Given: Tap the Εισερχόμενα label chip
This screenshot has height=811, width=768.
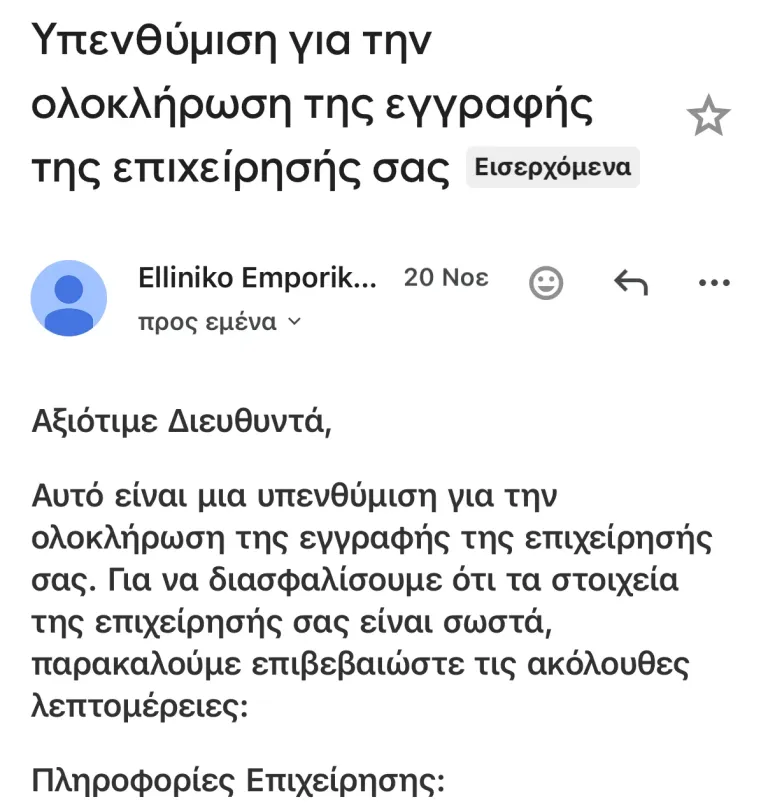Looking at the screenshot, I should point(552,168).
